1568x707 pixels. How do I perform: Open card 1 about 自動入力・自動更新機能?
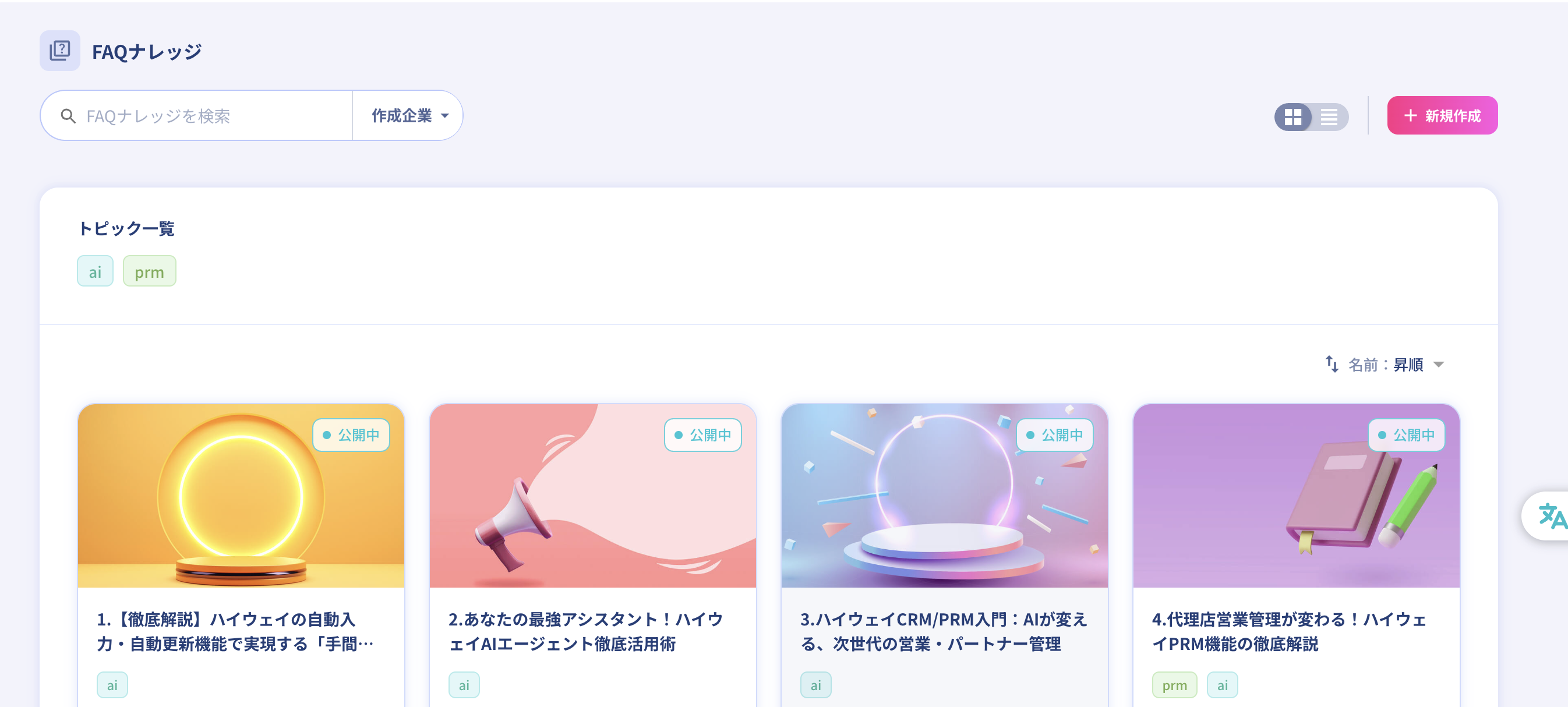pos(241,631)
